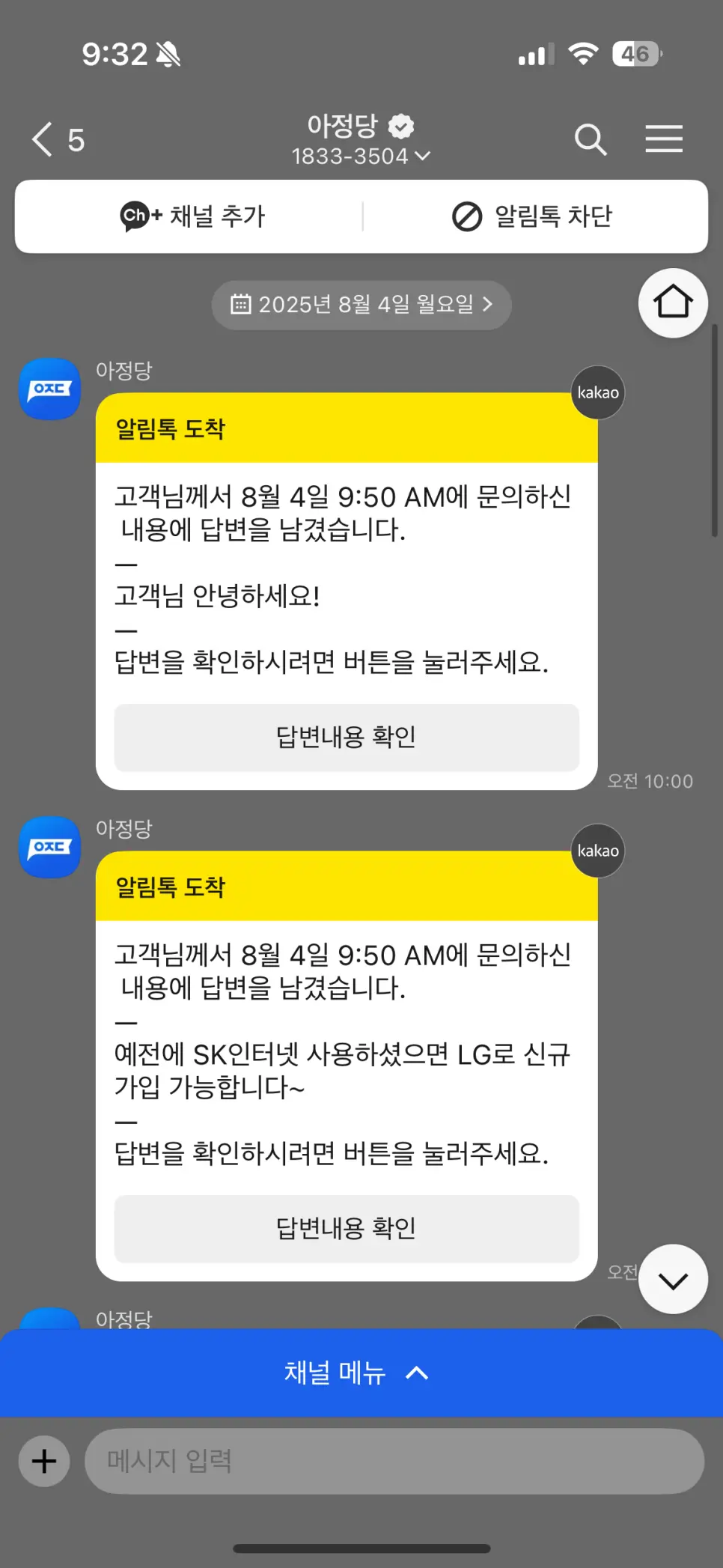Focus the 메시지 입력 text field
Screen dimensions: 723x1568
coord(394,1461)
